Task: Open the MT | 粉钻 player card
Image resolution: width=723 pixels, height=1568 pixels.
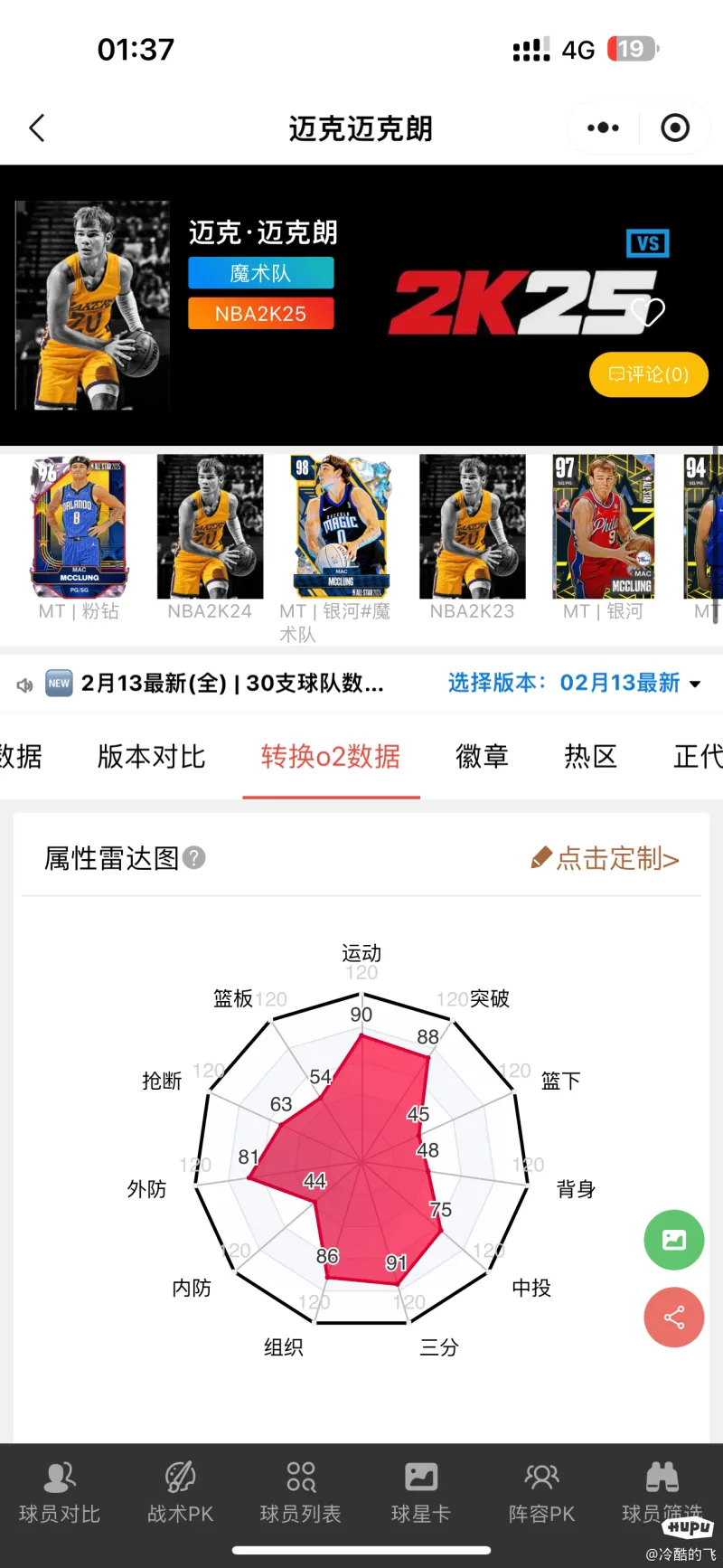Action: coord(79,528)
